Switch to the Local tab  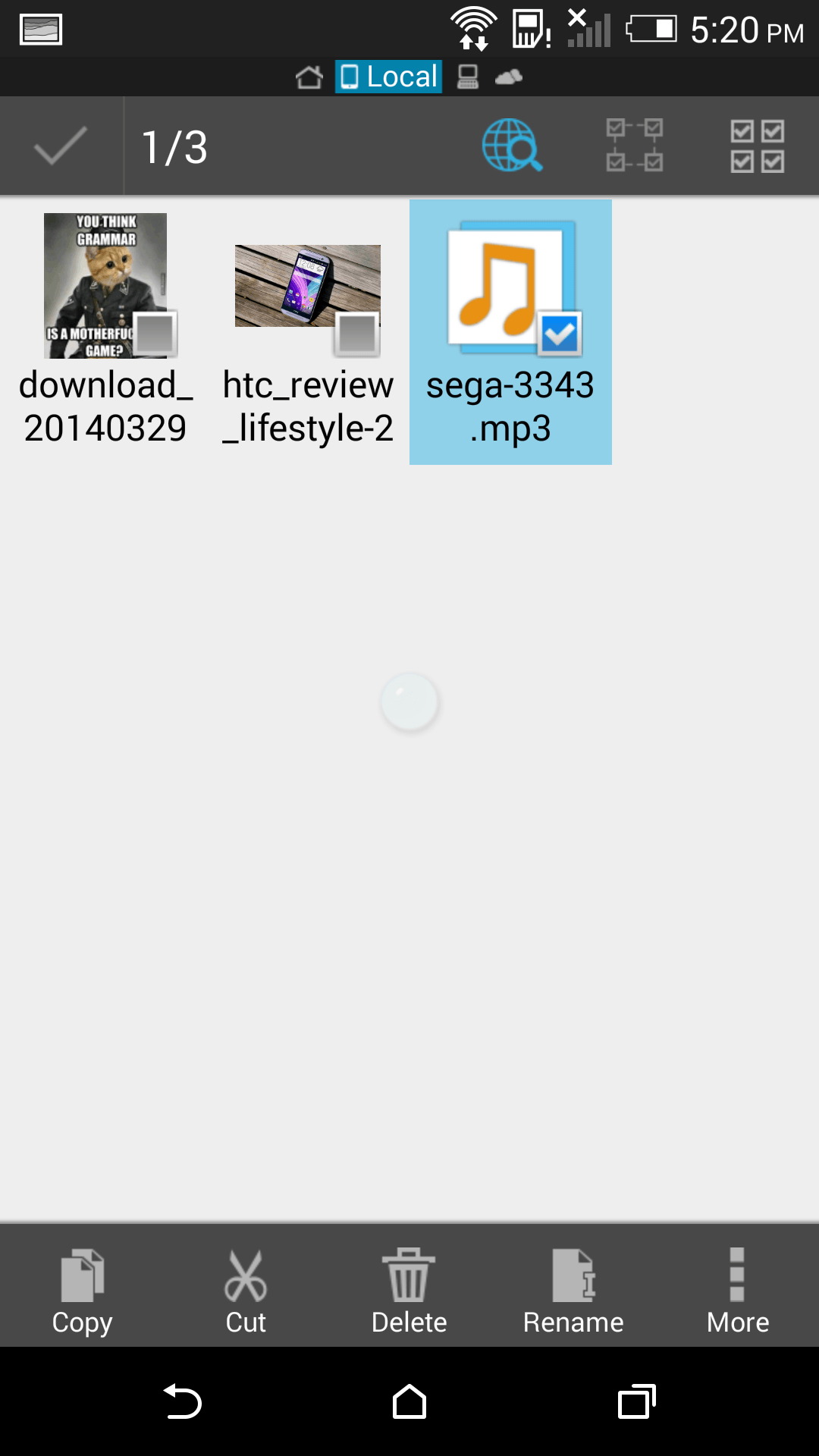click(x=388, y=77)
